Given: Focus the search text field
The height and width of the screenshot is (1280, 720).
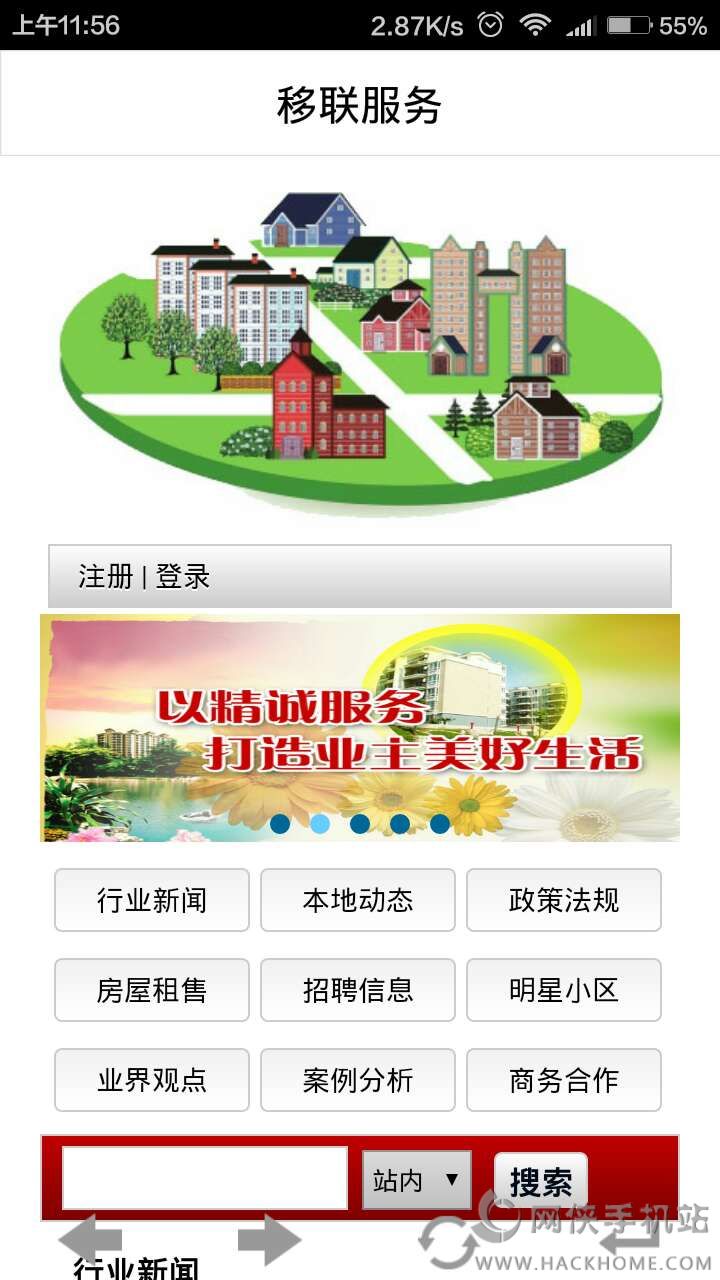Looking at the screenshot, I should click(205, 1178).
